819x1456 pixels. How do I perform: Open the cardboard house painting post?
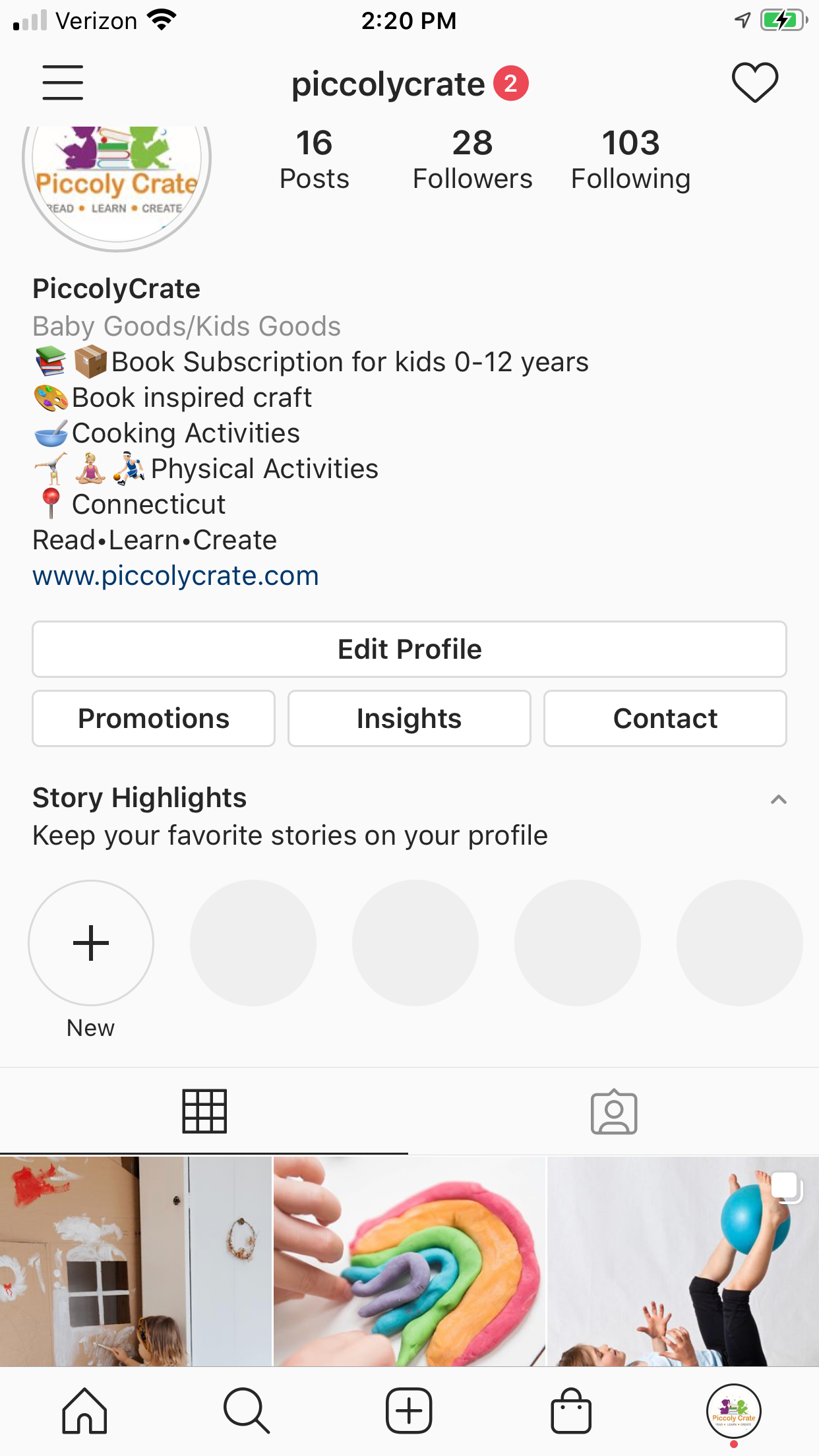[x=136, y=1261]
